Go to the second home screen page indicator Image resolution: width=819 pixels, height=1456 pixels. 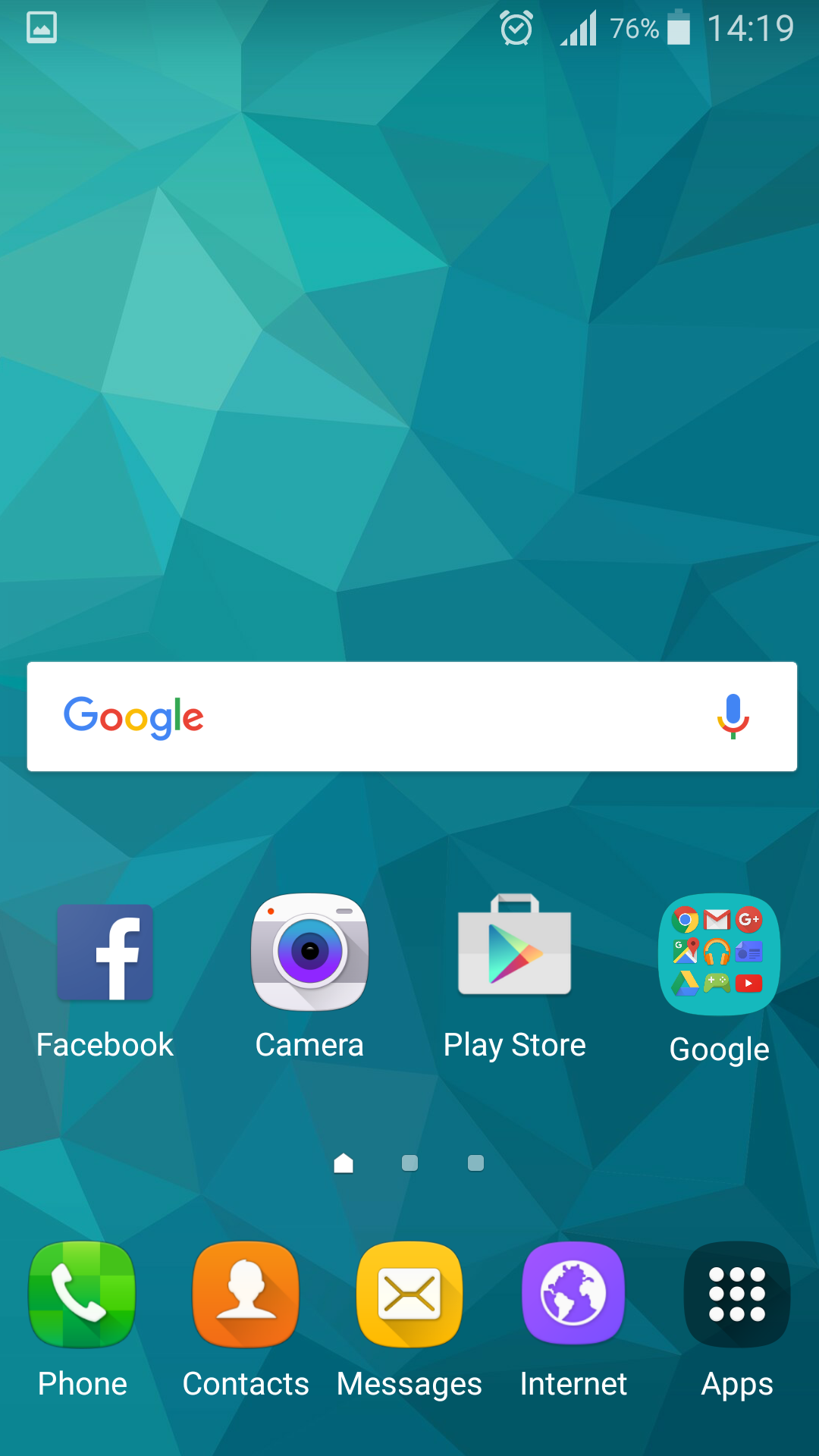pyautogui.click(x=409, y=1163)
